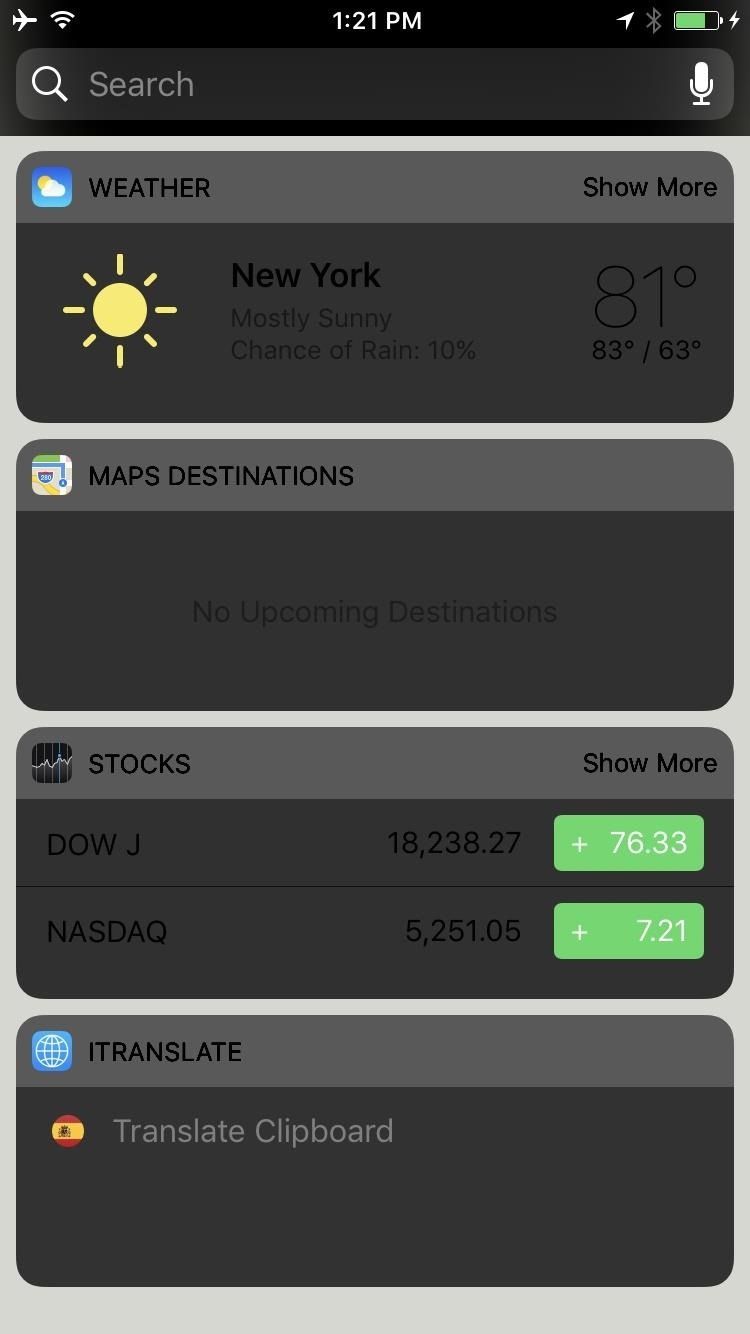This screenshot has height=1334, width=750.
Task: Expand the Stocks widget with Show More
Action: tap(649, 763)
